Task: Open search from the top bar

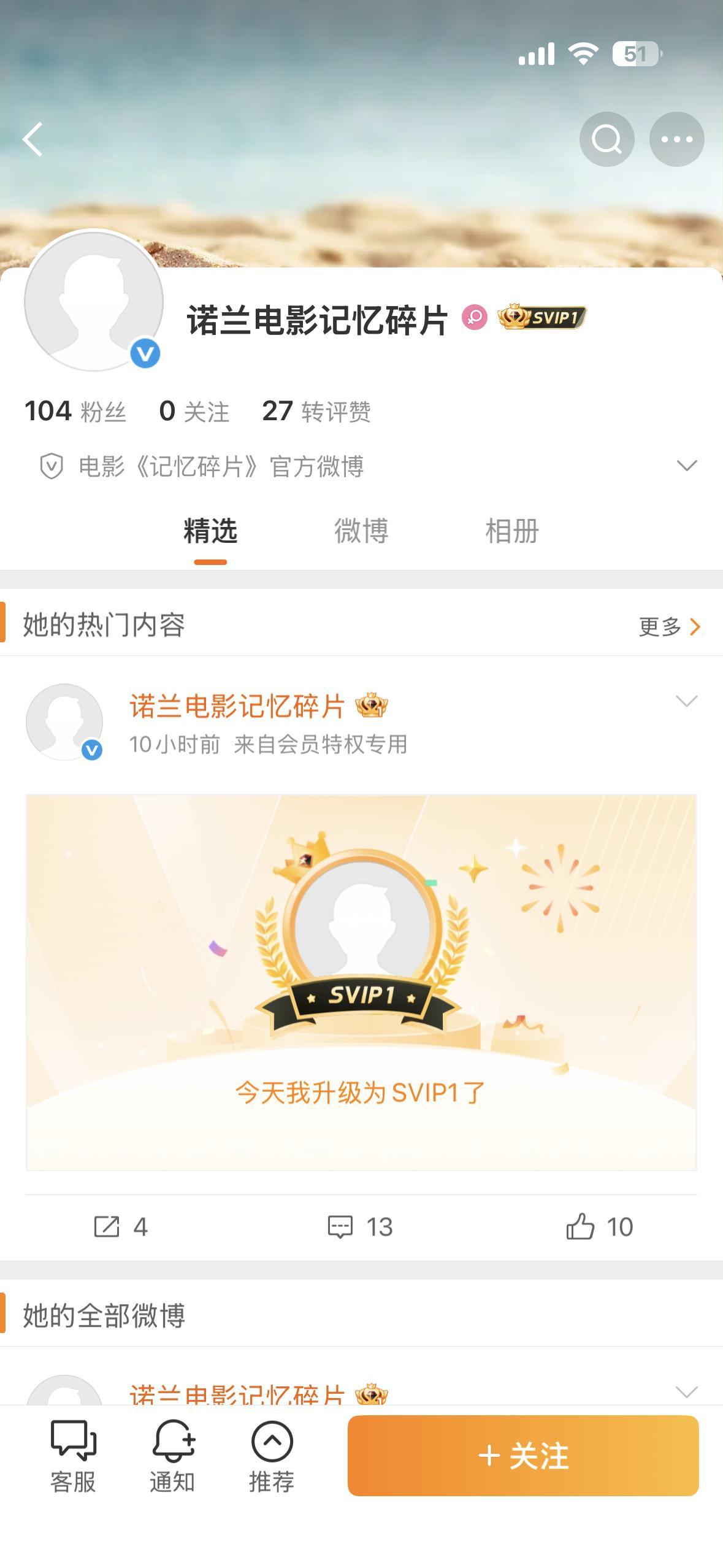Action: click(606, 139)
